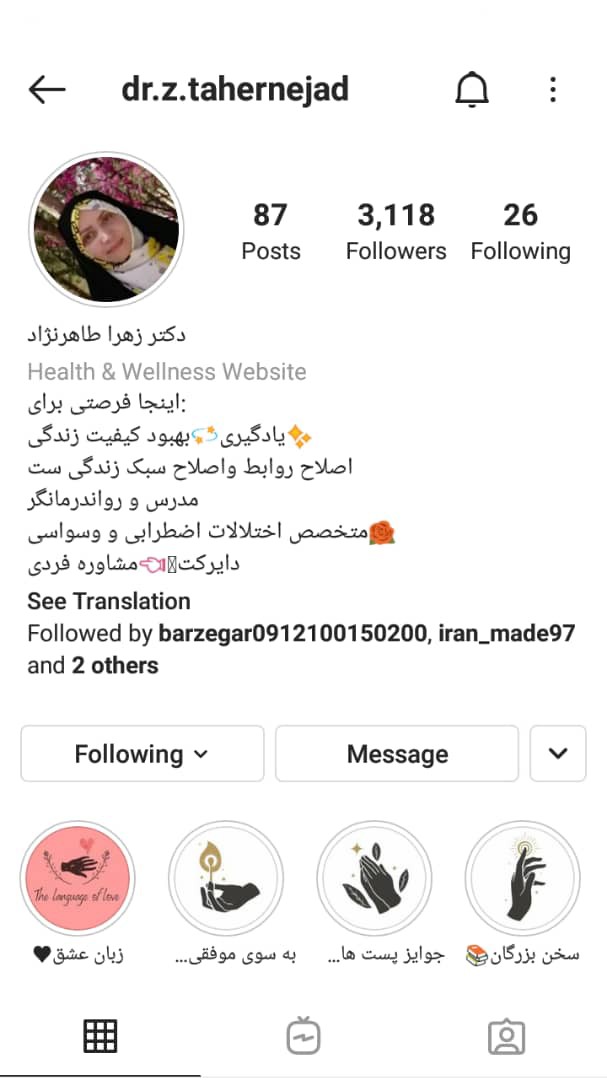Show other accounts that follow this profile

[115, 665]
